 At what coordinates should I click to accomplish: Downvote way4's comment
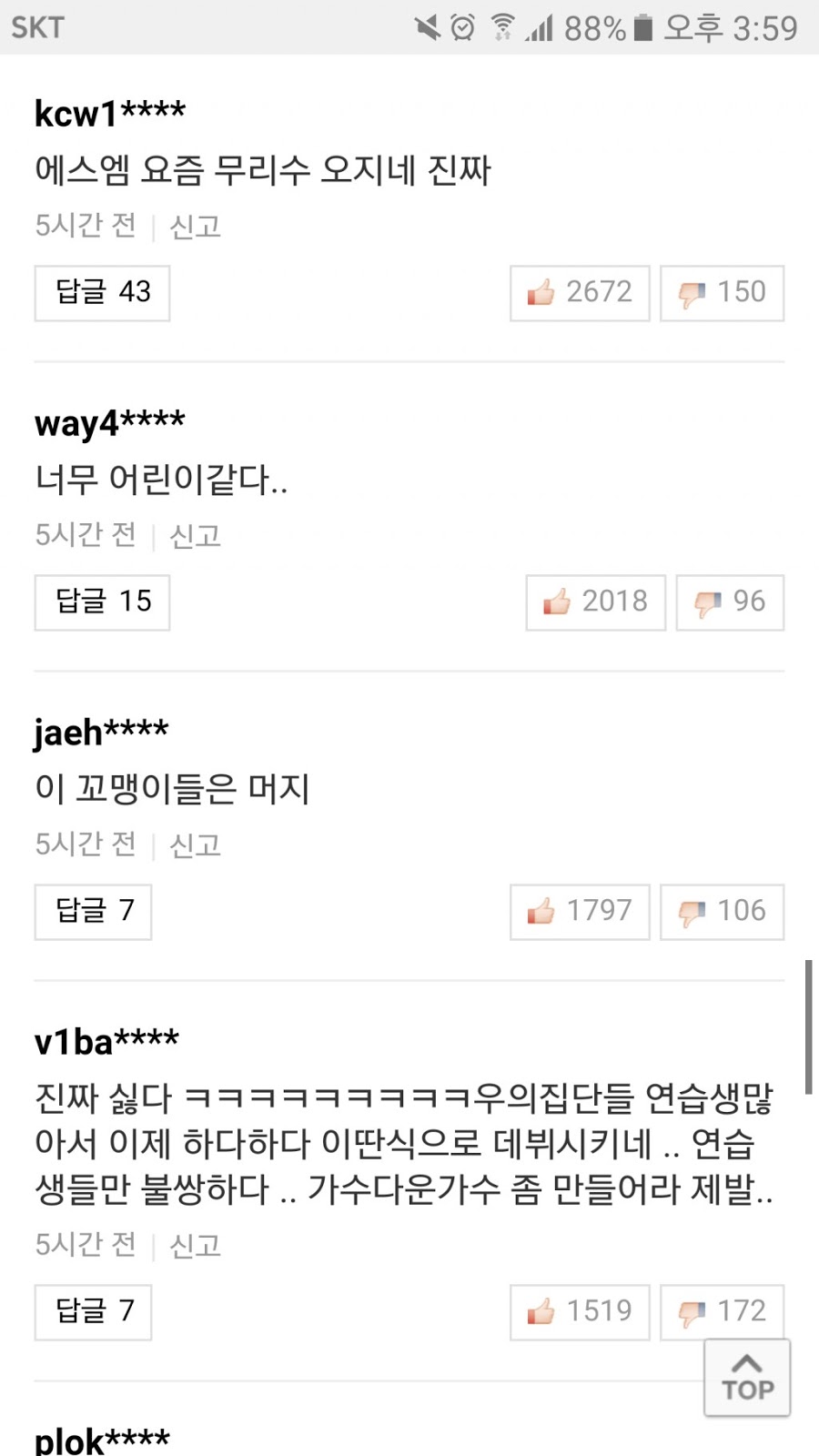pyautogui.click(x=730, y=602)
